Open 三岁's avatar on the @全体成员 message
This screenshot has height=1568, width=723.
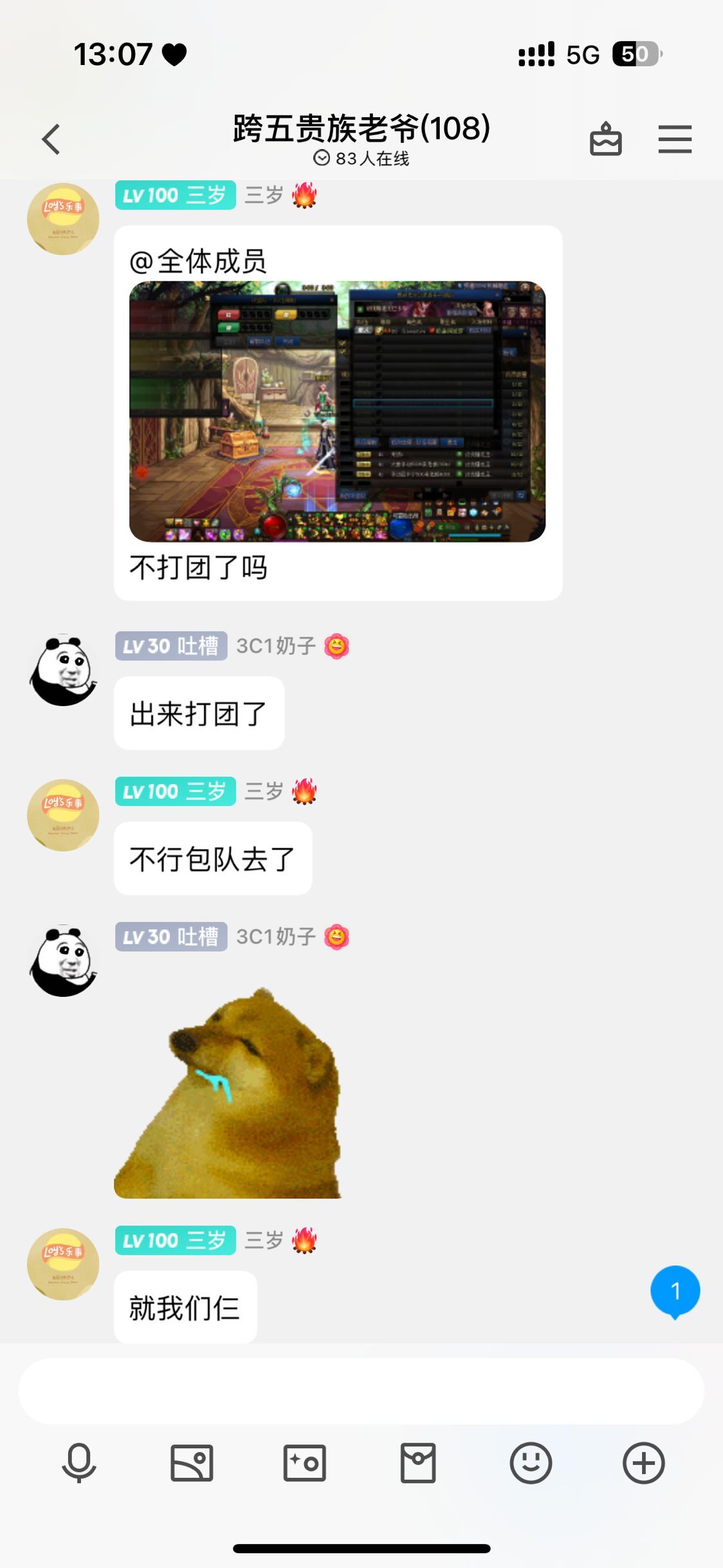pos(63,219)
